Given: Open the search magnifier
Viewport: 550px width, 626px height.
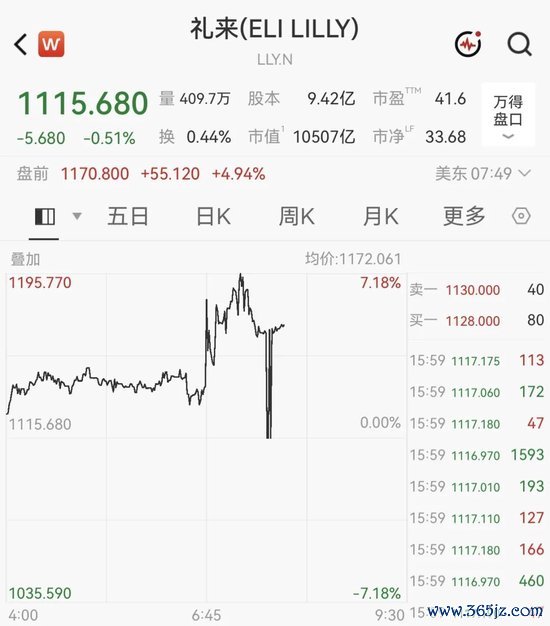Looking at the screenshot, I should (x=519, y=44).
